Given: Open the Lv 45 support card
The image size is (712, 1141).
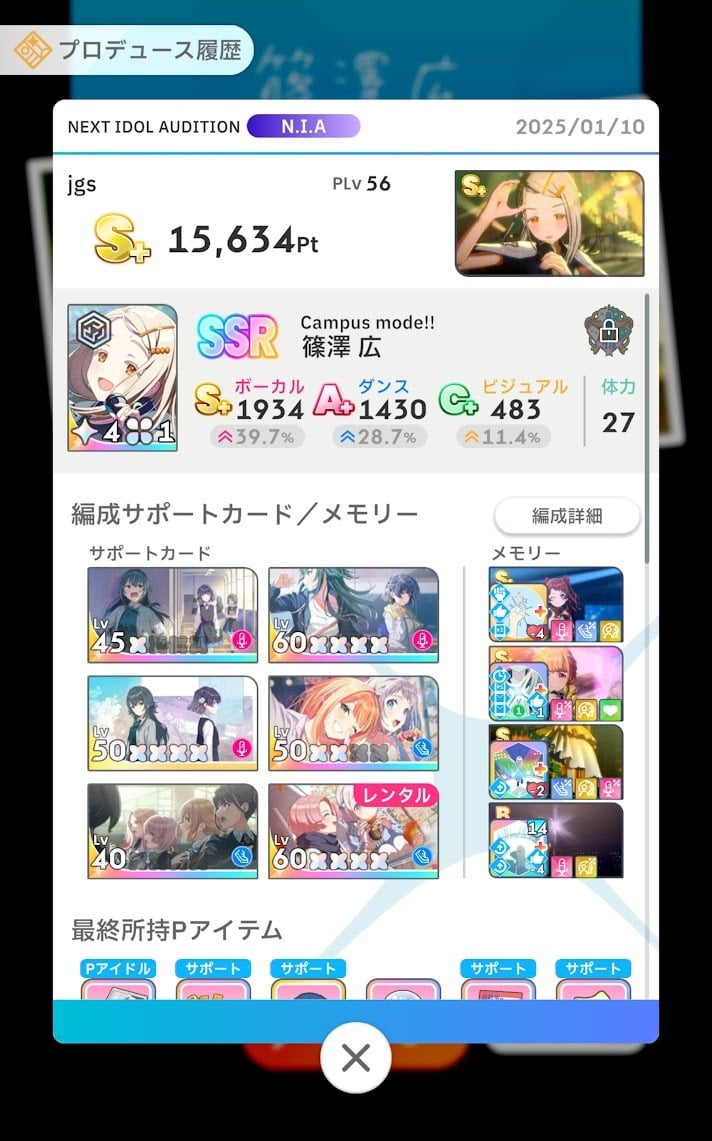Looking at the screenshot, I should 173,615.
